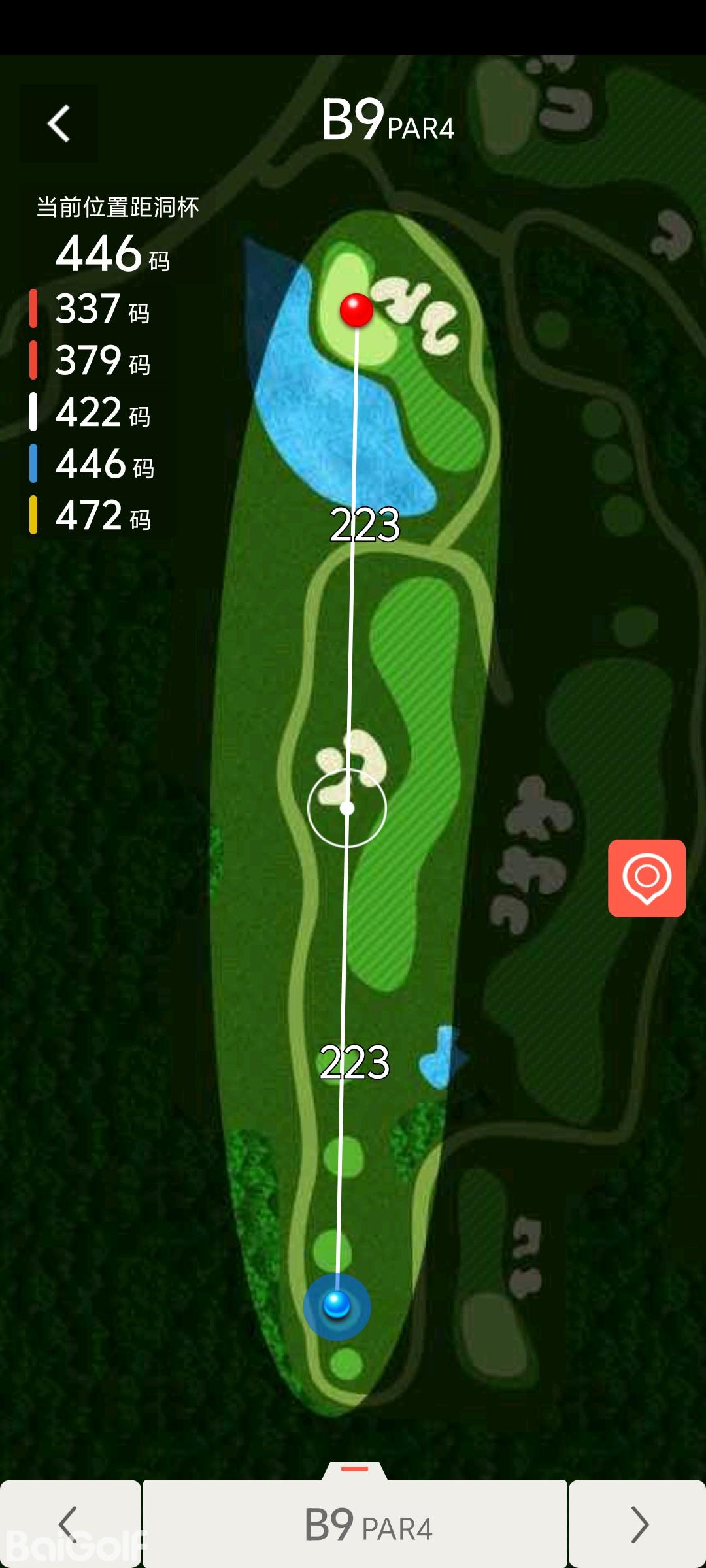Screen dimensions: 706x1568
Task: Open the B9 PAR4 hole selector
Action: pyautogui.click(x=355, y=1524)
